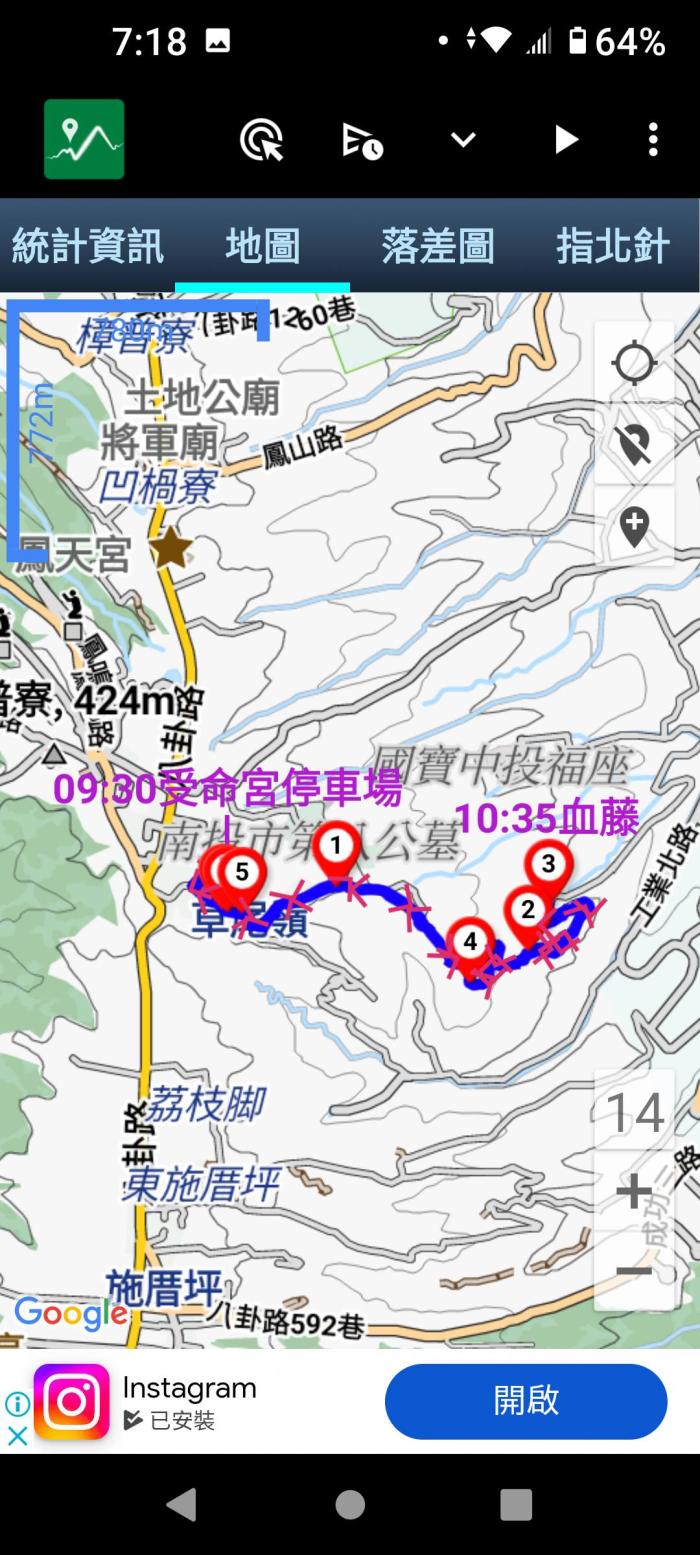Viewport: 700px width, 1555px height.
Task: Zoom out the map with minus
Action: (x=634, y=1271)
